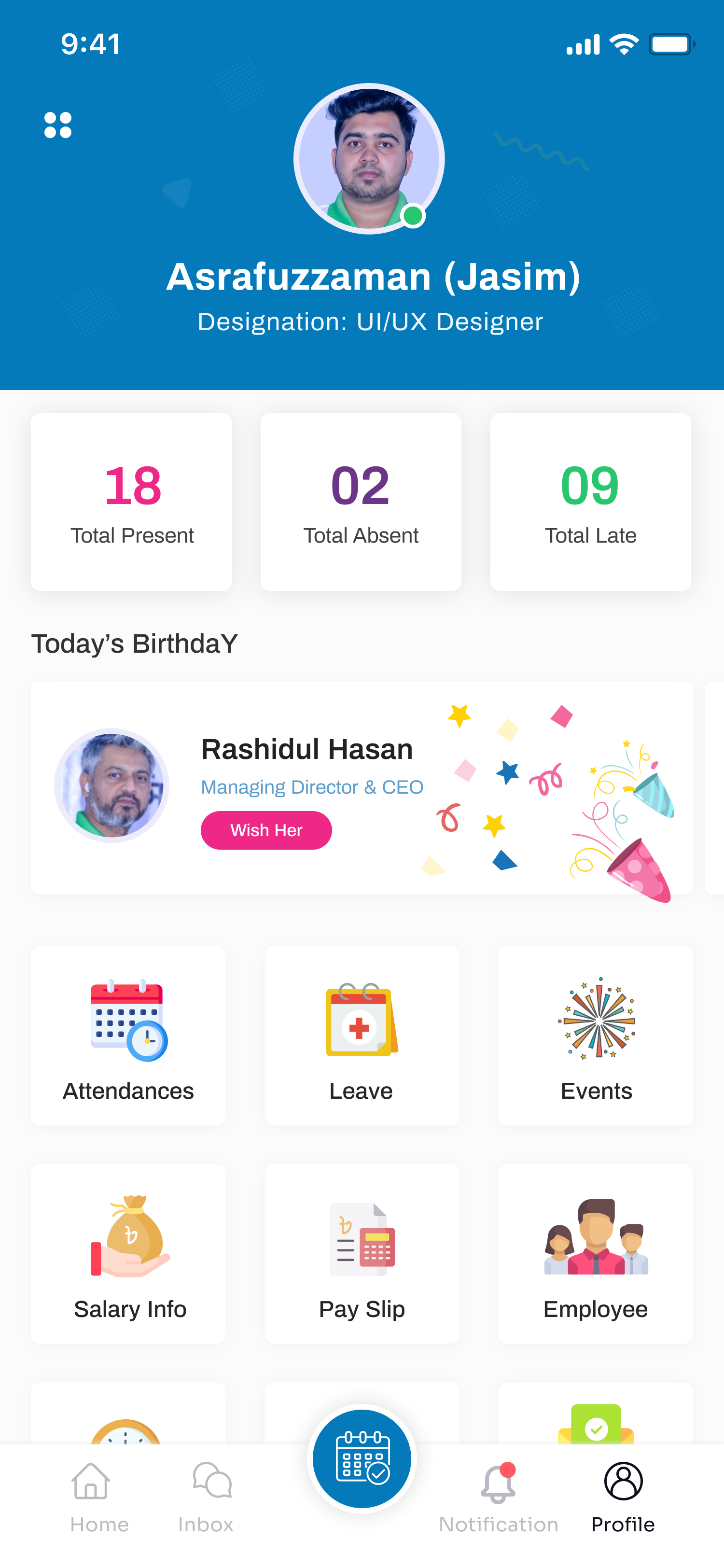Open the four-dot menu icon
The height and width of the screenshot is (1568, 724).
coord(58,125)
